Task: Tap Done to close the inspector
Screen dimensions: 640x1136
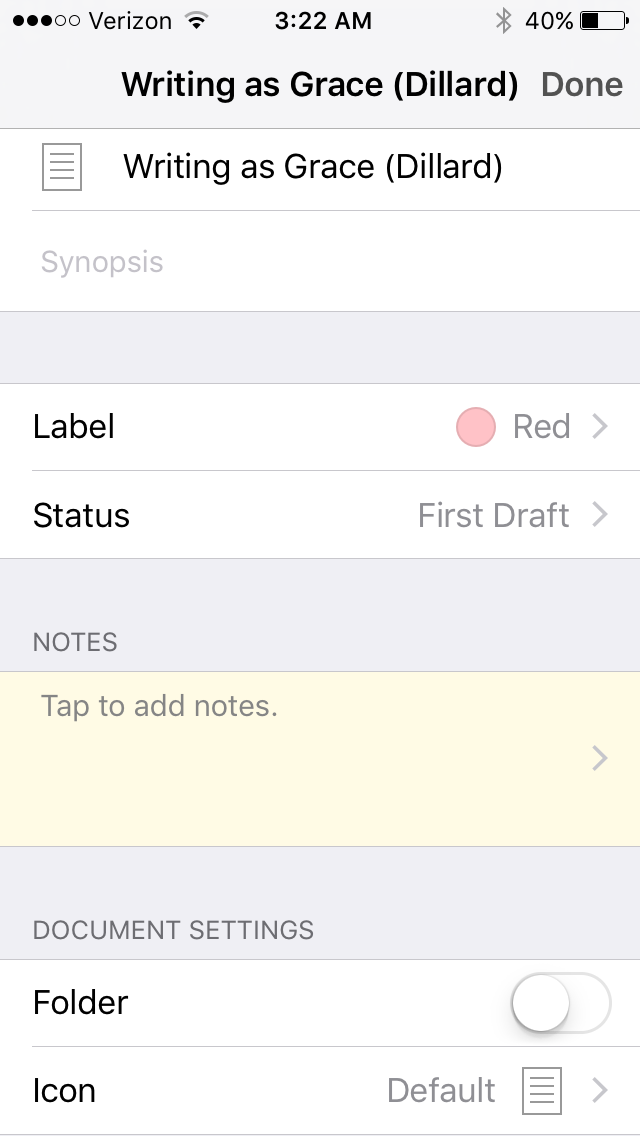Action: pyautogui.click(x=581, y=85)
